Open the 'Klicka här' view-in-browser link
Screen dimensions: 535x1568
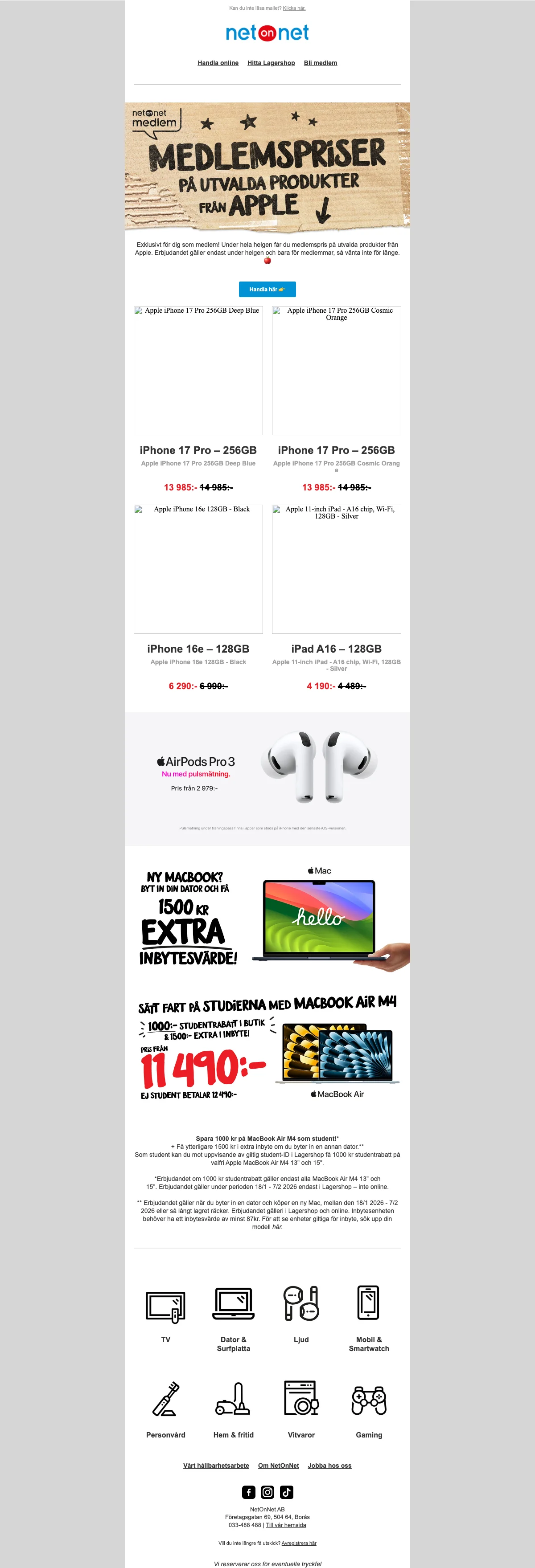point(294,8)
